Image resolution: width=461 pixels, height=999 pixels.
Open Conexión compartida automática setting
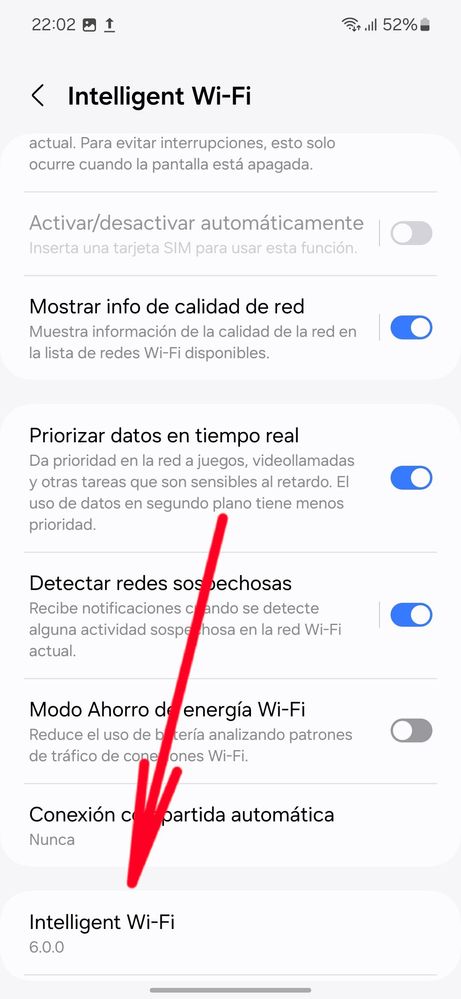(x=230, y=826)
